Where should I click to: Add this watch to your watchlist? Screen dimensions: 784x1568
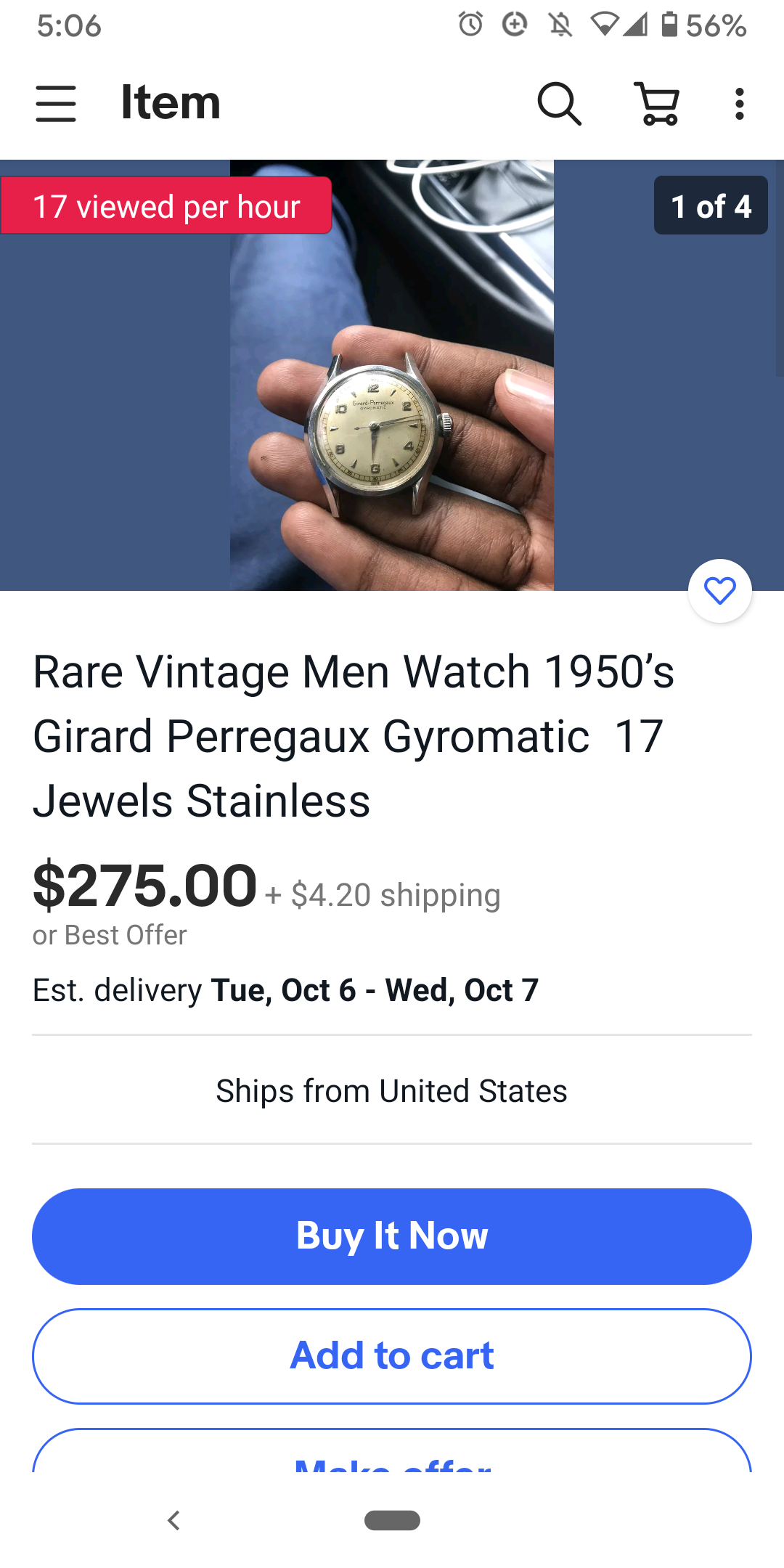[x=719, y=591]
